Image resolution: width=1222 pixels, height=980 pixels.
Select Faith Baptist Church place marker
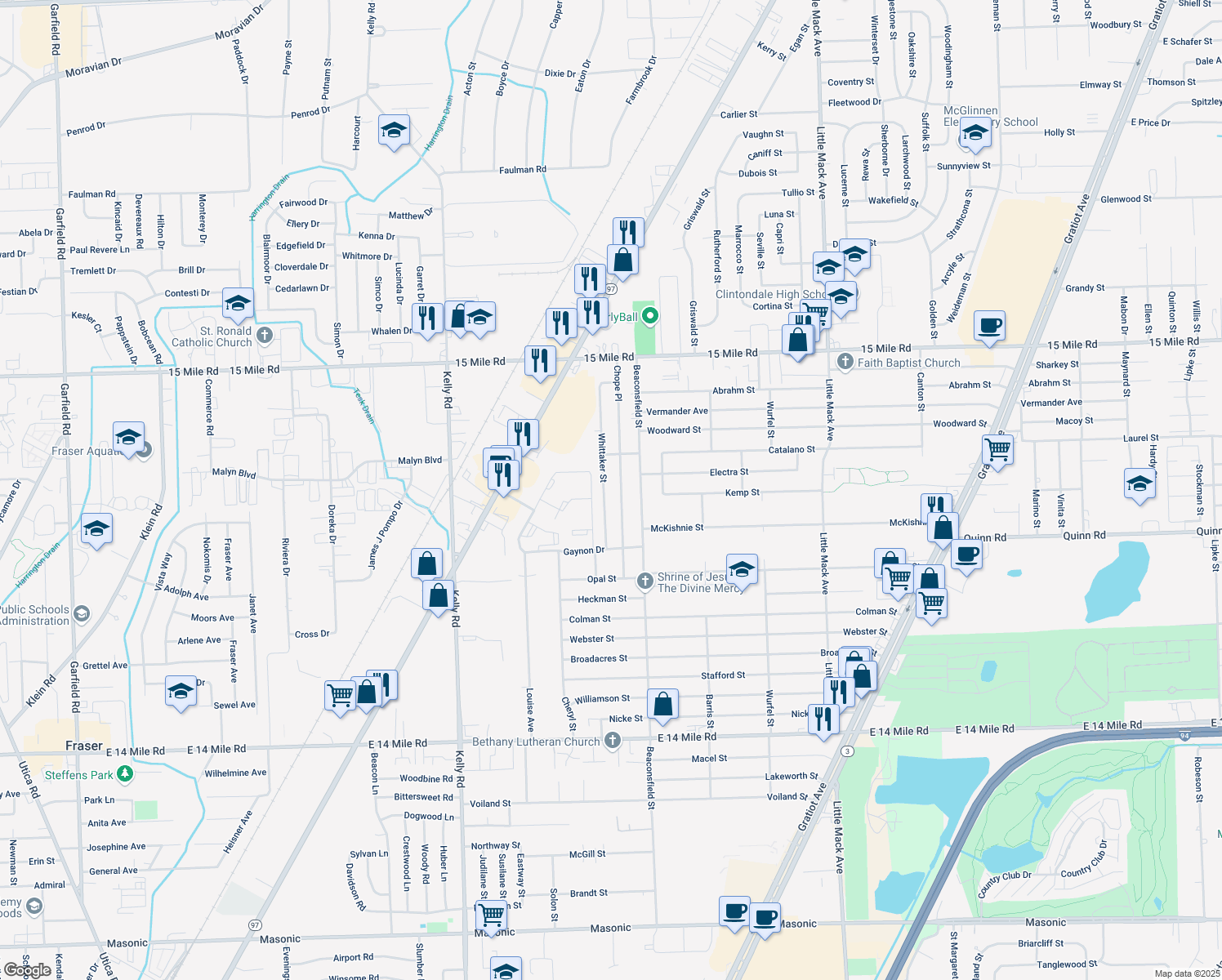(845, 361)
